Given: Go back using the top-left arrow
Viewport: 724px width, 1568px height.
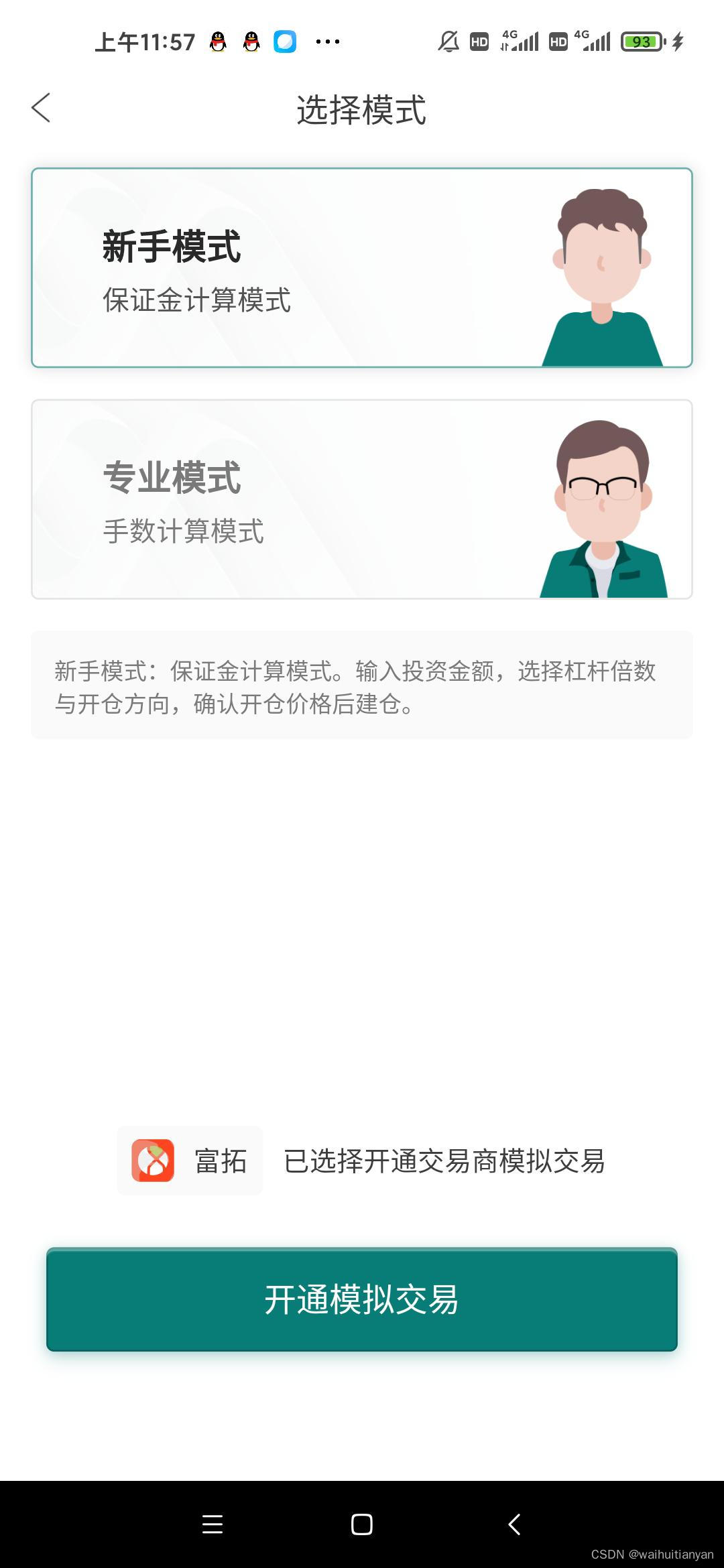Looking at the screenshot, I should coord(41,108).
